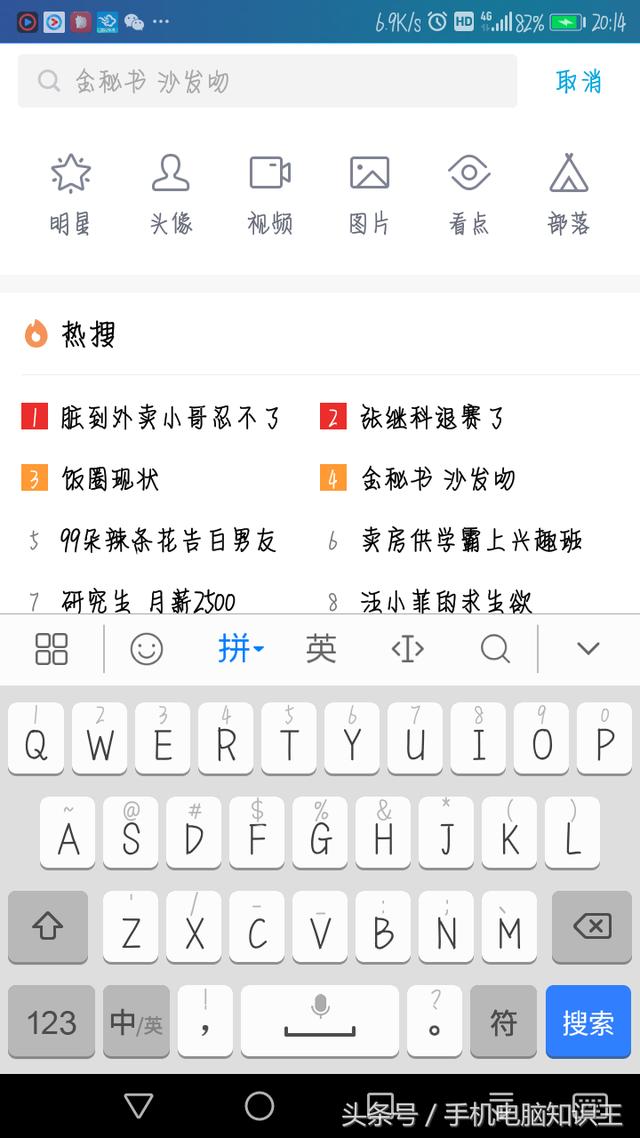
Task: Open the 图片 category
Action: pos(369,195)
